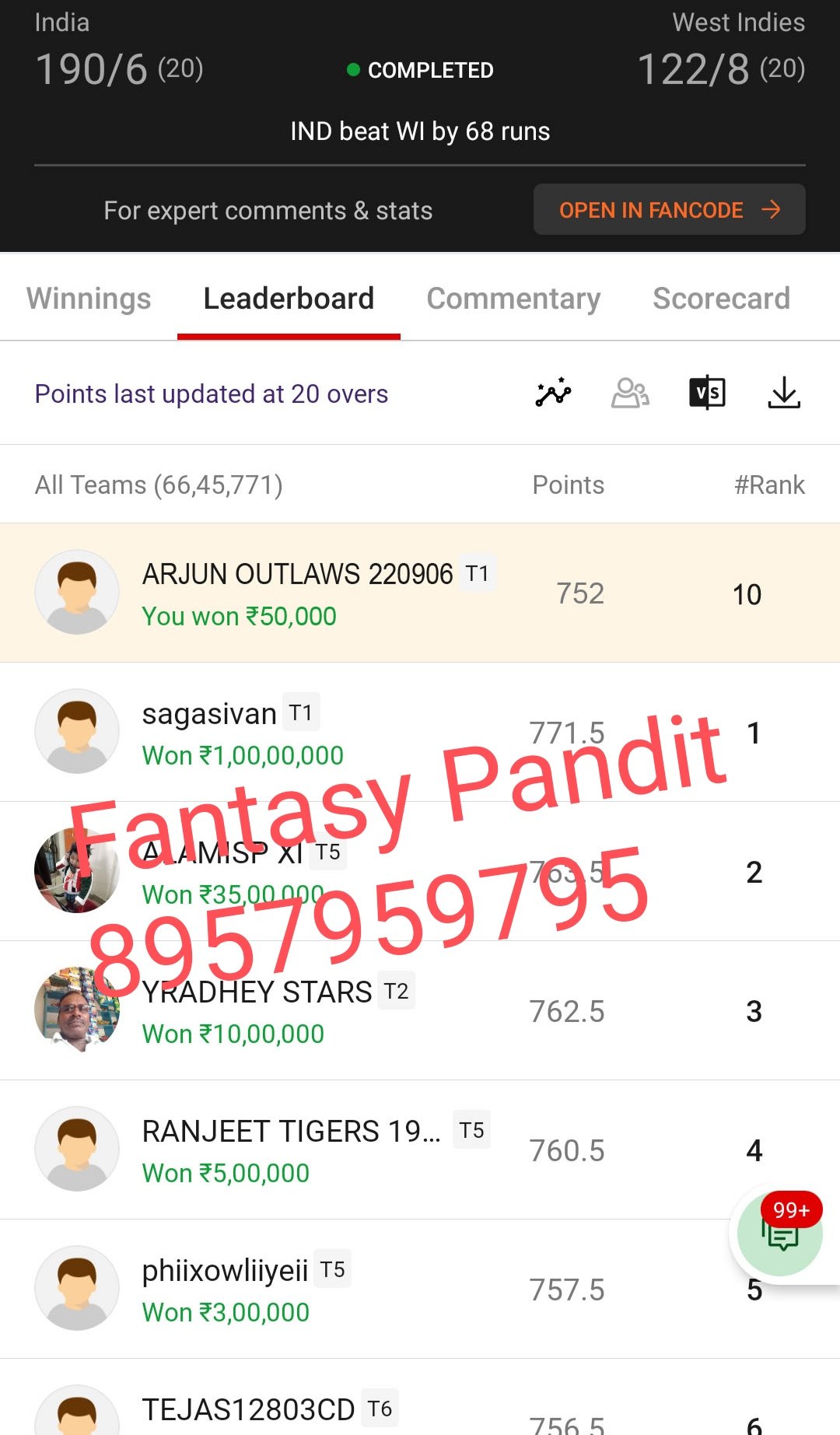Viewport: 840px width, 1435px height.
Task: Open match in FanCode
Action: click(669, 210)
